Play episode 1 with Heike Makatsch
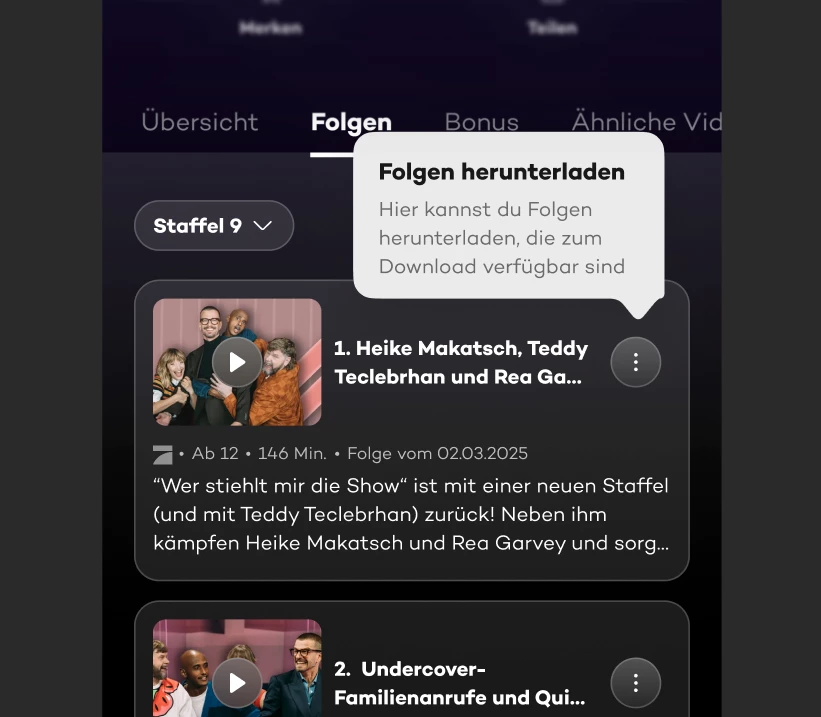The height and width of the screenshot is (717, 821). 237,362
